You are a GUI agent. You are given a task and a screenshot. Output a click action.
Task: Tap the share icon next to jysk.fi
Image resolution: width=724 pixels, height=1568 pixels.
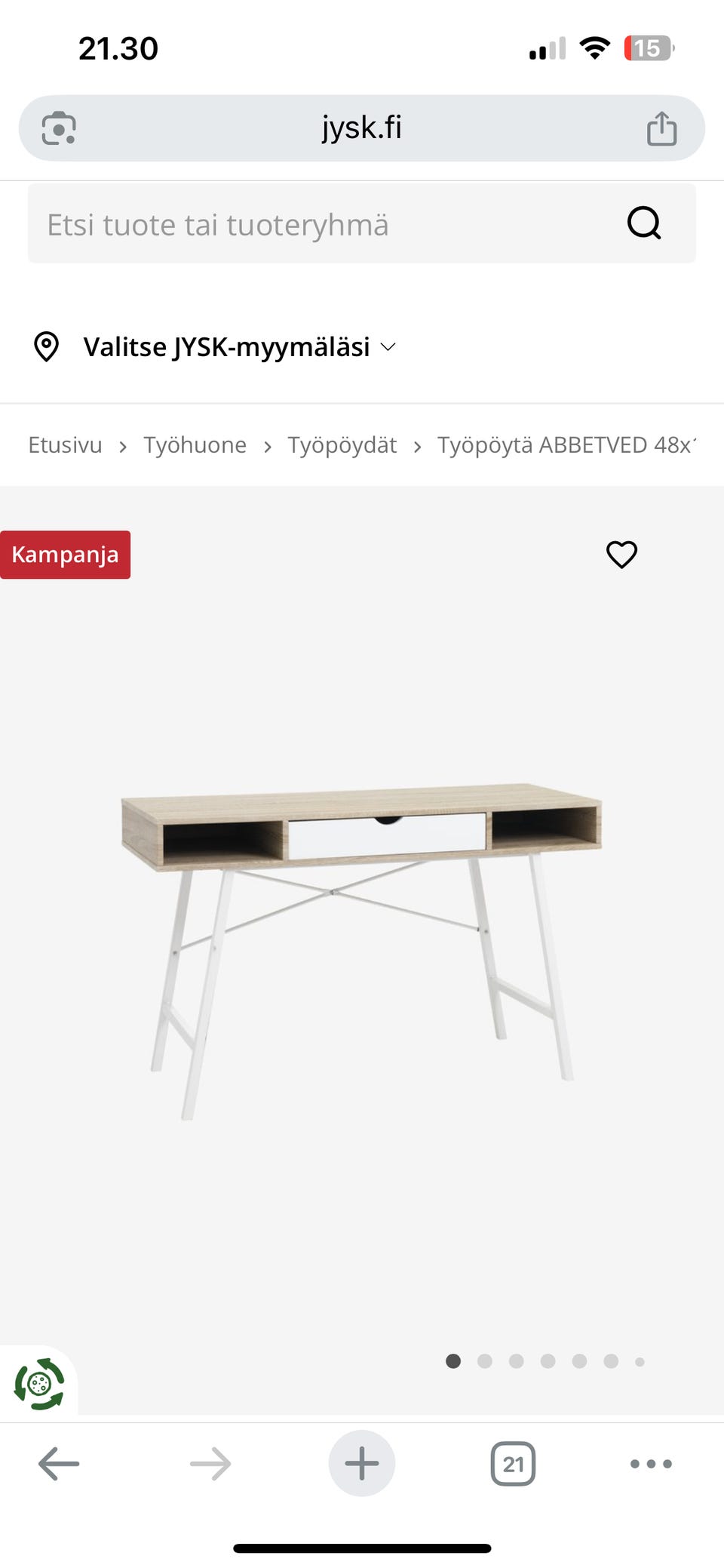point(662,128)
